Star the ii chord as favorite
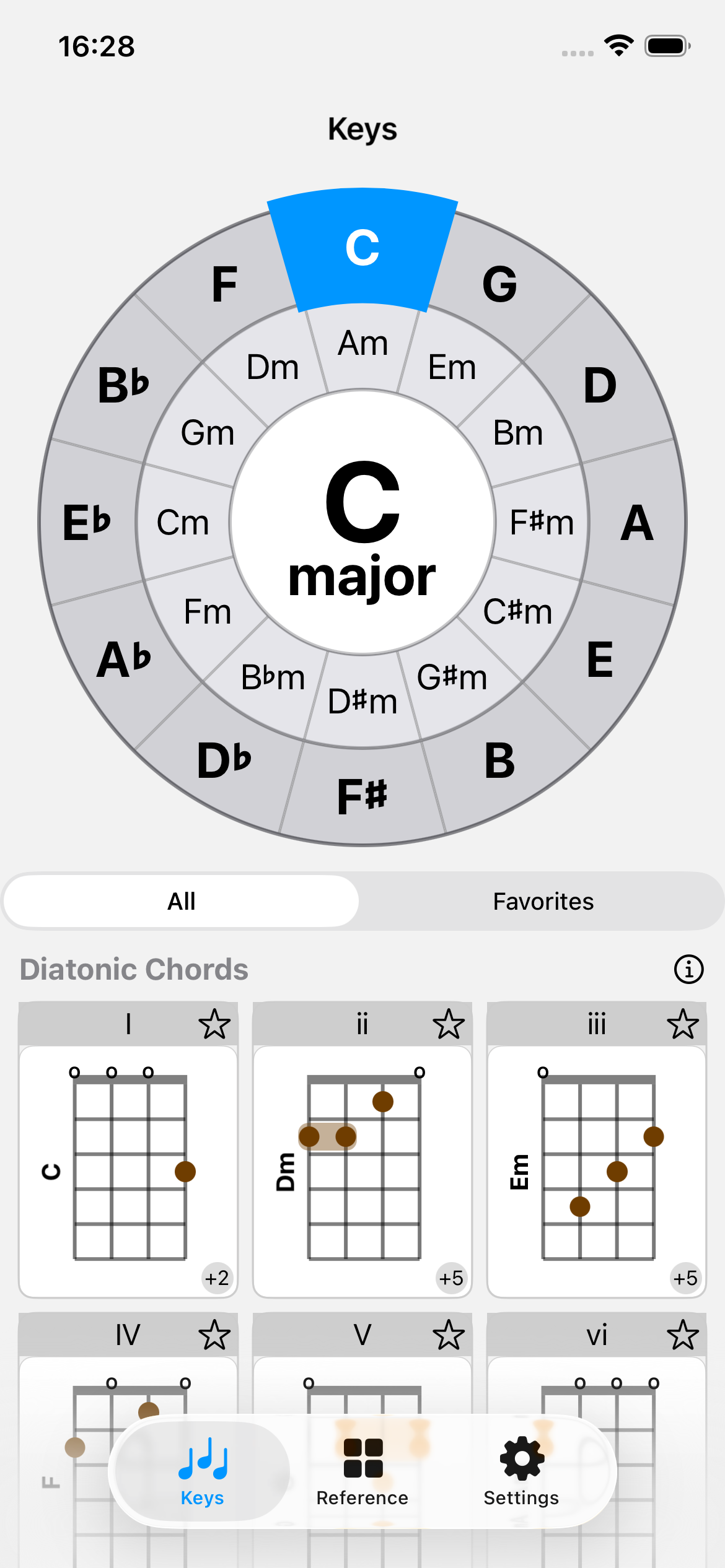This screenshot has height=1568, width=725. [x=449, y=1024]
